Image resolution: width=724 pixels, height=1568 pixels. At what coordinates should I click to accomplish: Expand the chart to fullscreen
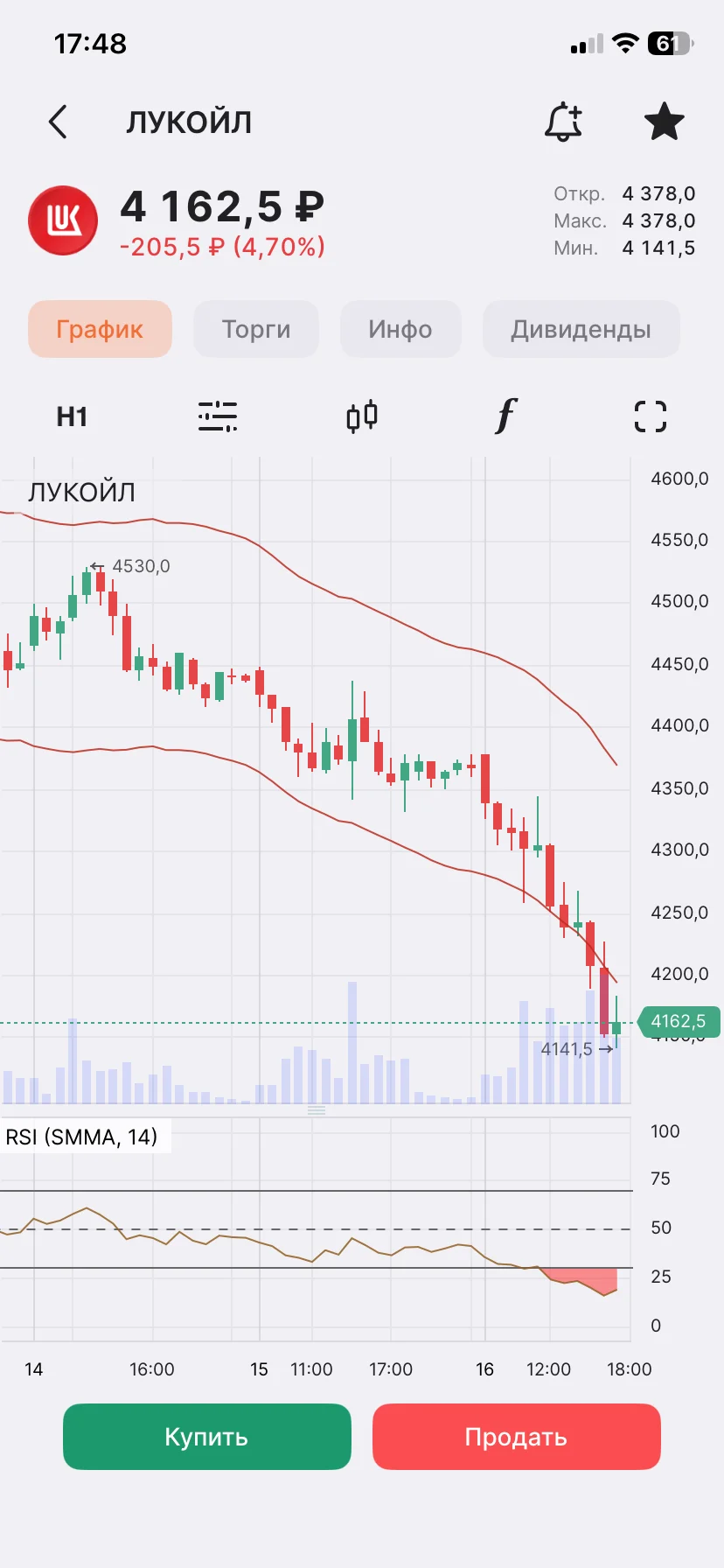click(x=651, y=416)
